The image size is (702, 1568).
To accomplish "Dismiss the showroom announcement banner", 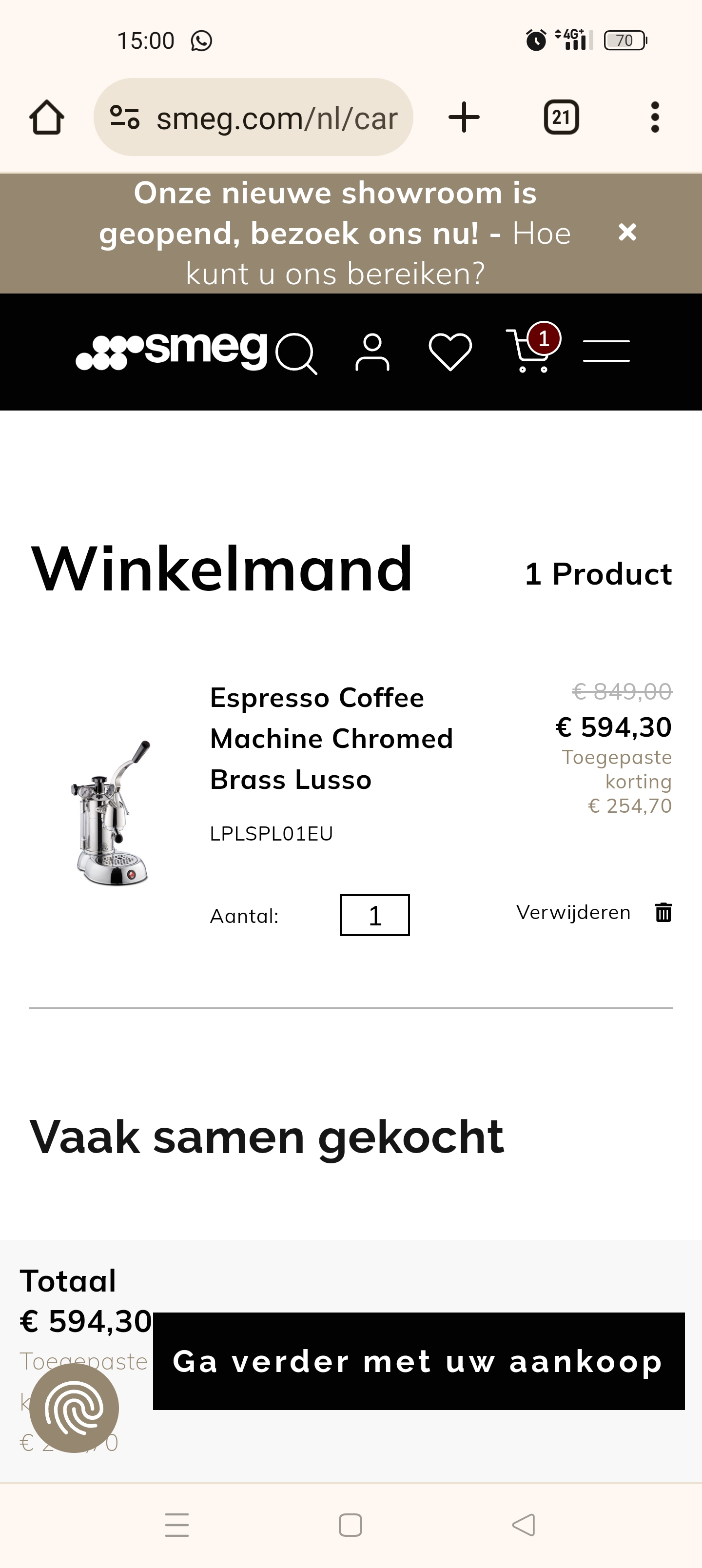I will pos(627,232).
